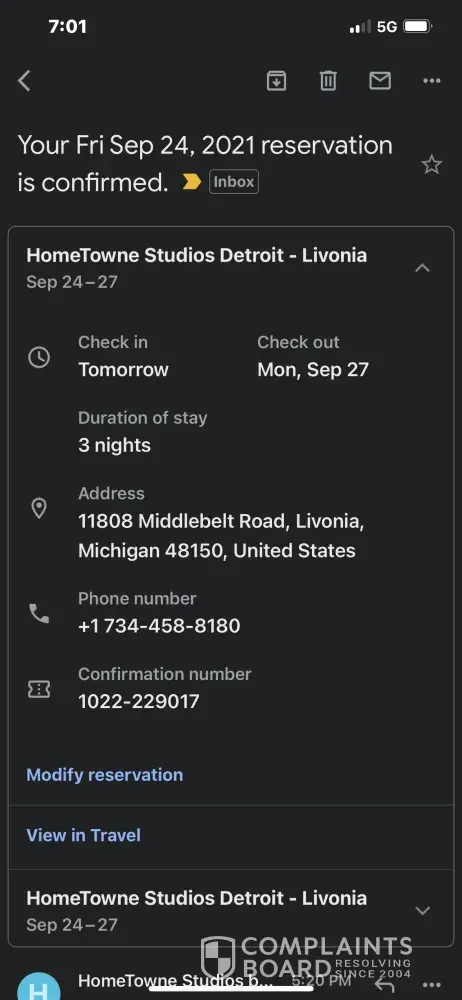
Task: Open Modify reservation link
Action: (x=105, y=775)
